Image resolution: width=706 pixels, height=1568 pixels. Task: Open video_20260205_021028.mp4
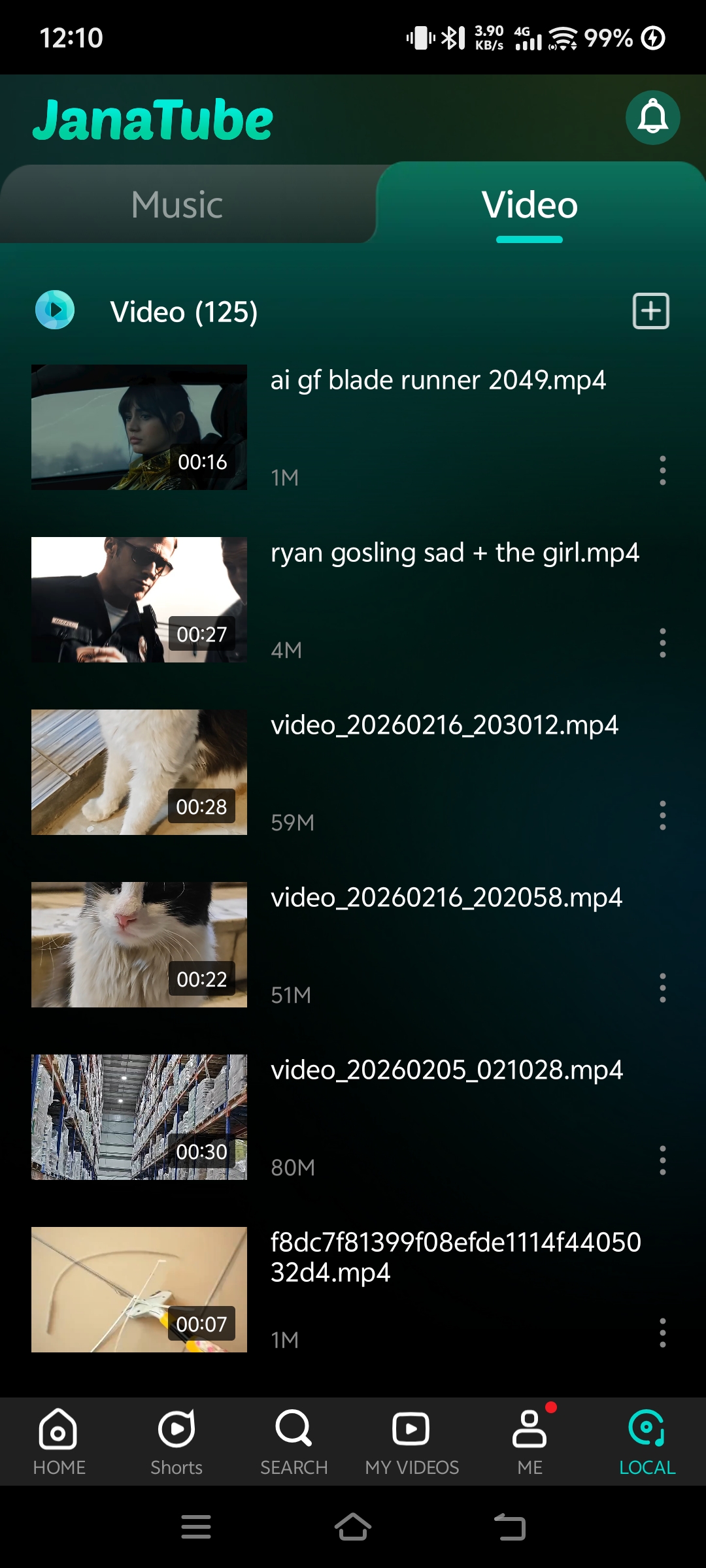coord(446,1071)
